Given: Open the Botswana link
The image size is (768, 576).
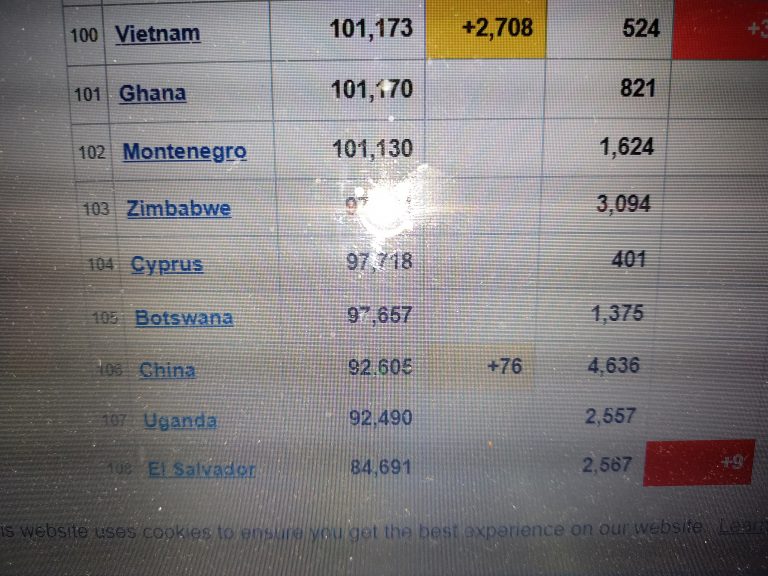Looking at the screenshot, I should point(184,318).
